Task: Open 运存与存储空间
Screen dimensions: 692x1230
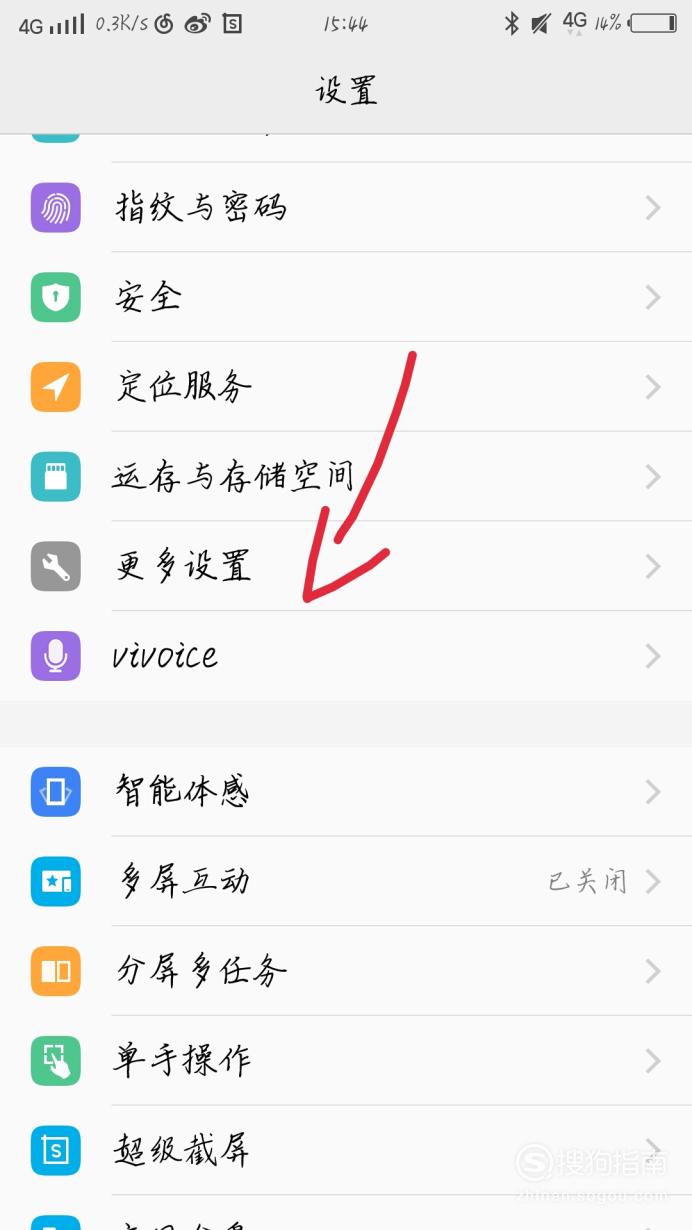Action: click(346, 477)
